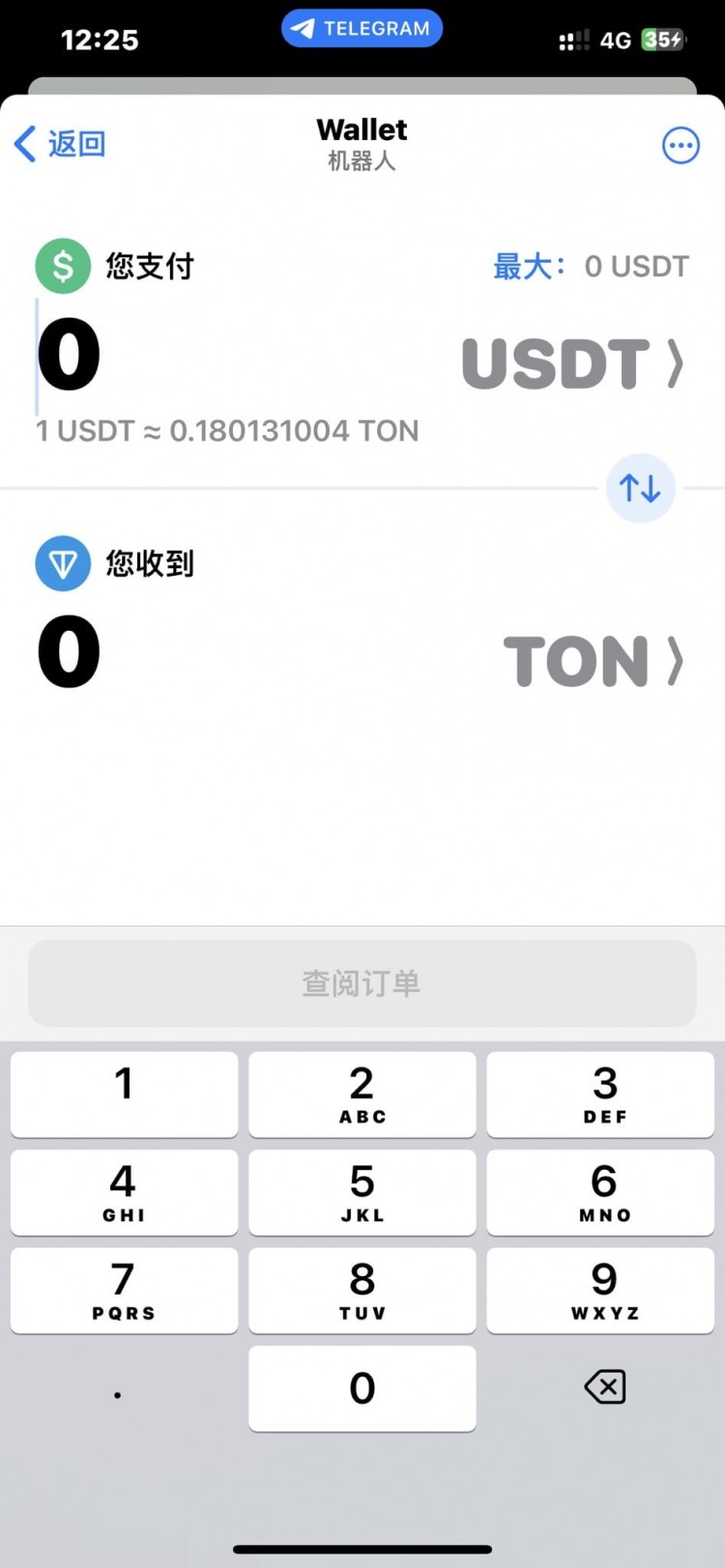
Task: Expand currency options via USDT chevron
Action: click(677, 362)
